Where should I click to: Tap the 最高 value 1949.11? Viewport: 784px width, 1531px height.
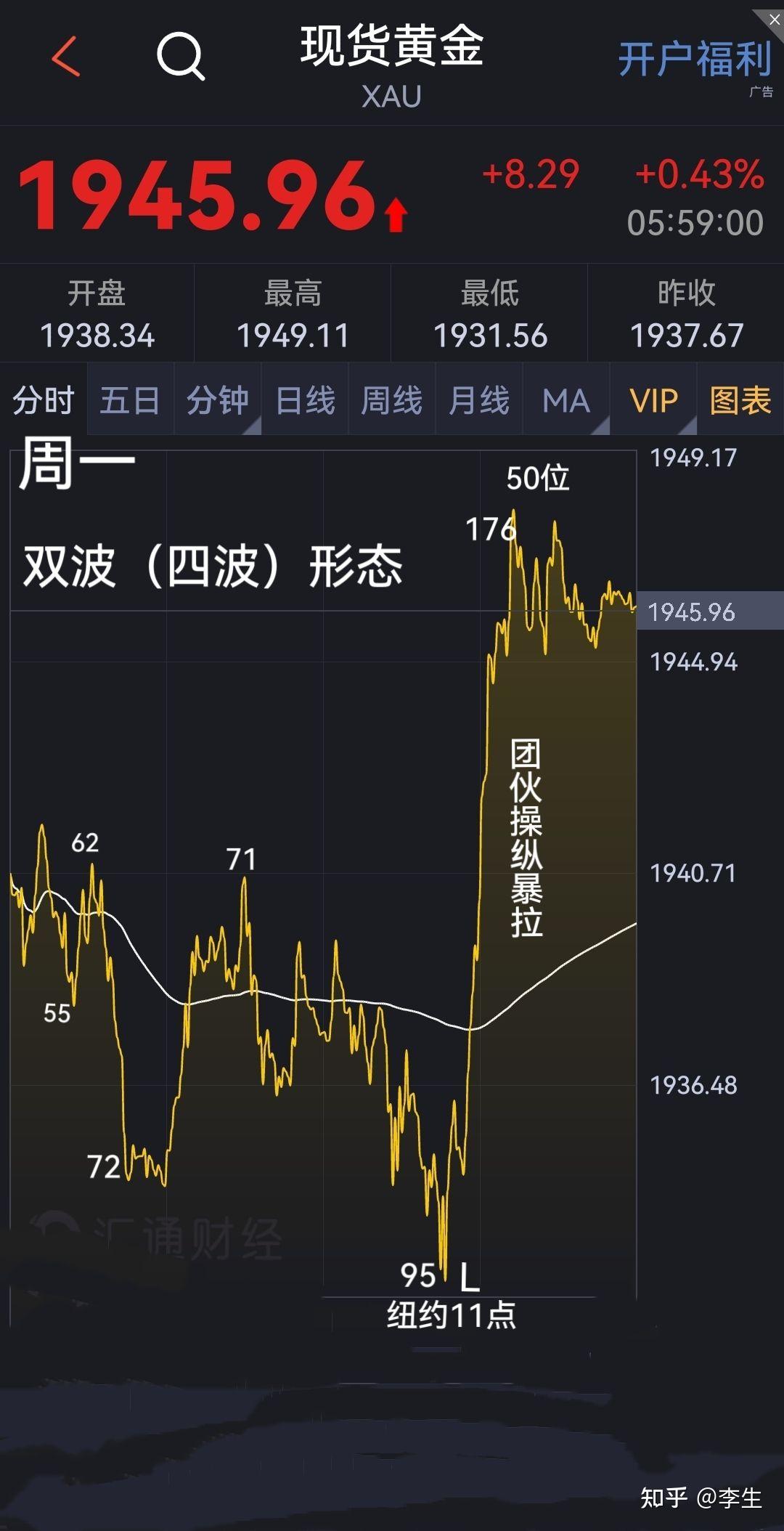[x=294, y=336]
